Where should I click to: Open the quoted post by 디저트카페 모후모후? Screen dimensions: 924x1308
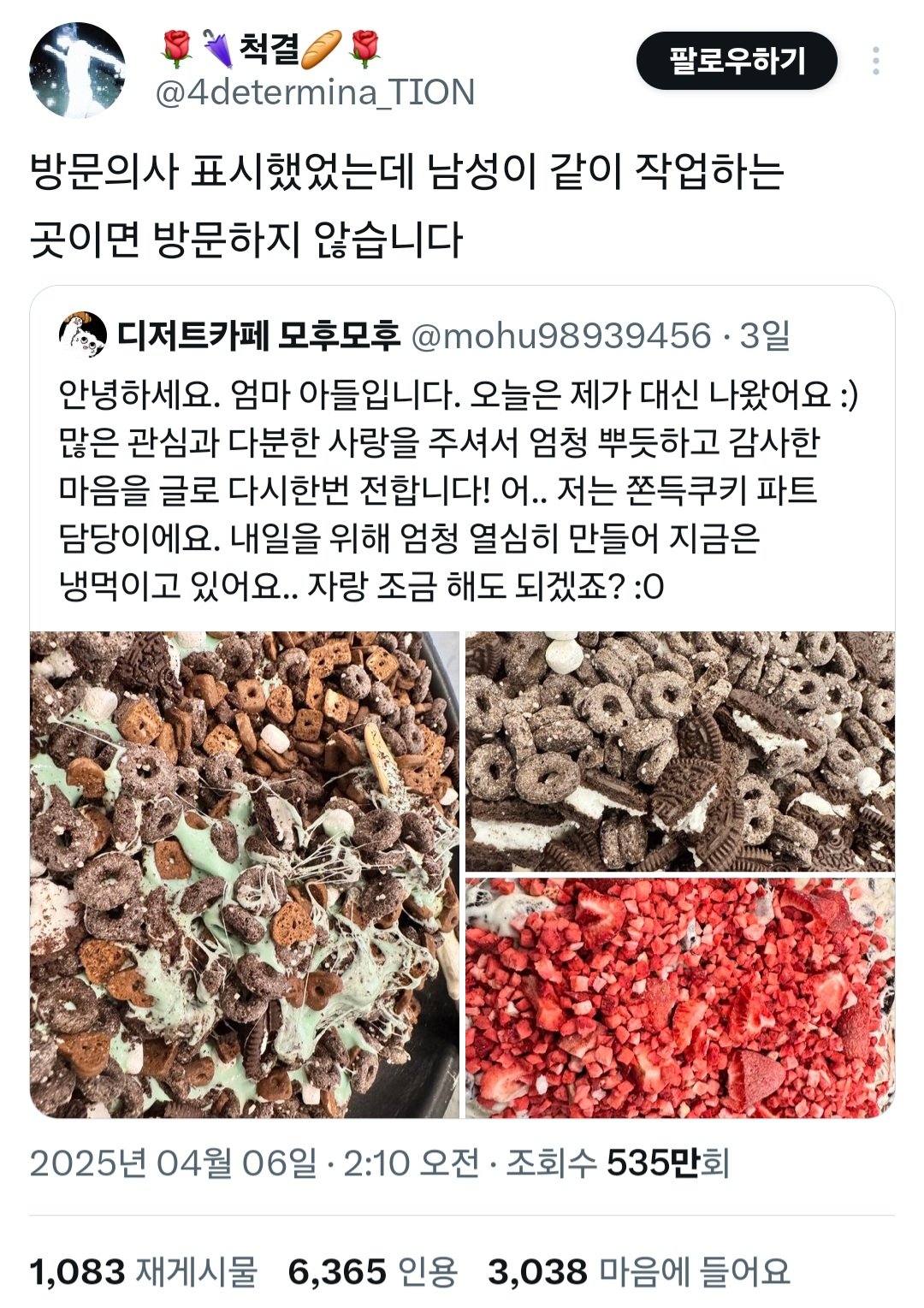462,489
